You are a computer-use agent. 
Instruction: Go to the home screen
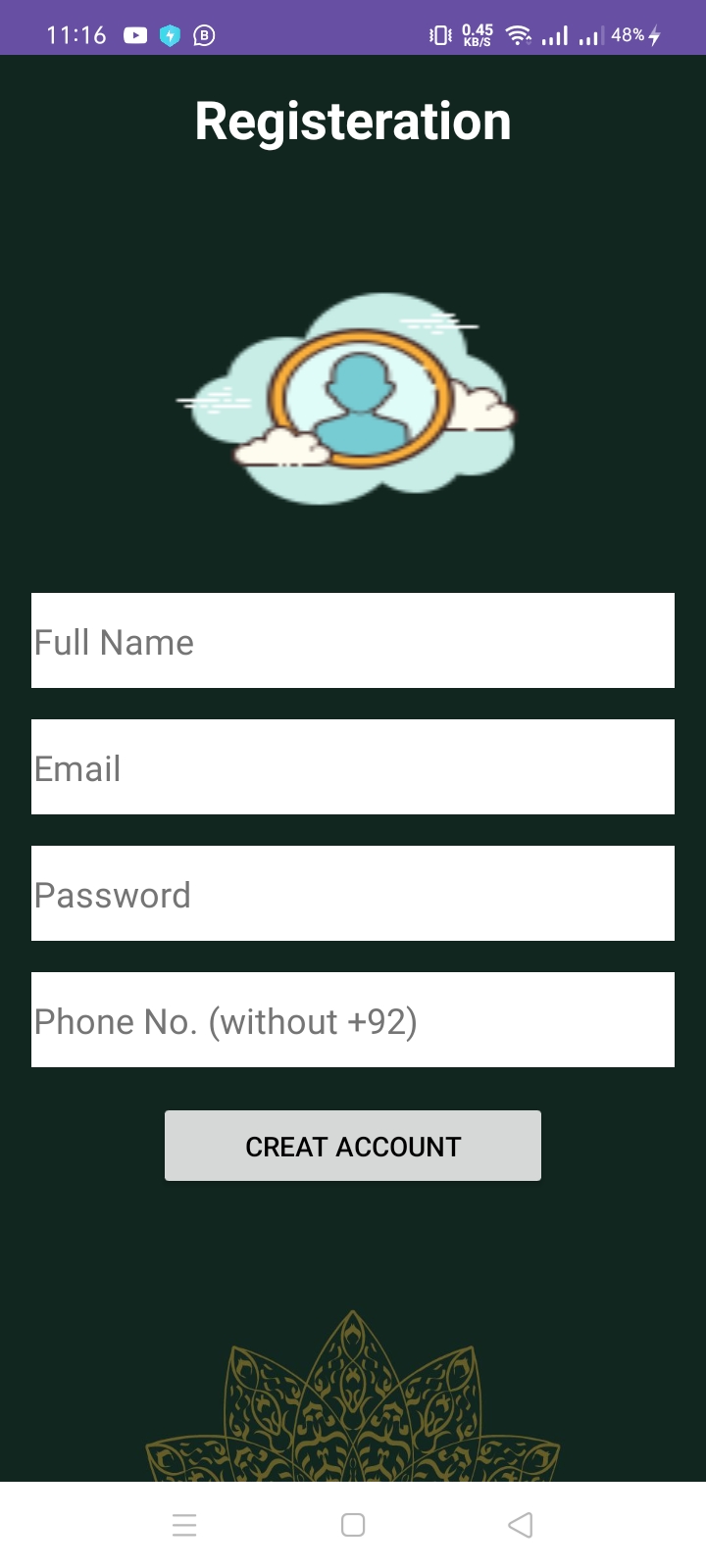point(353,1525)
